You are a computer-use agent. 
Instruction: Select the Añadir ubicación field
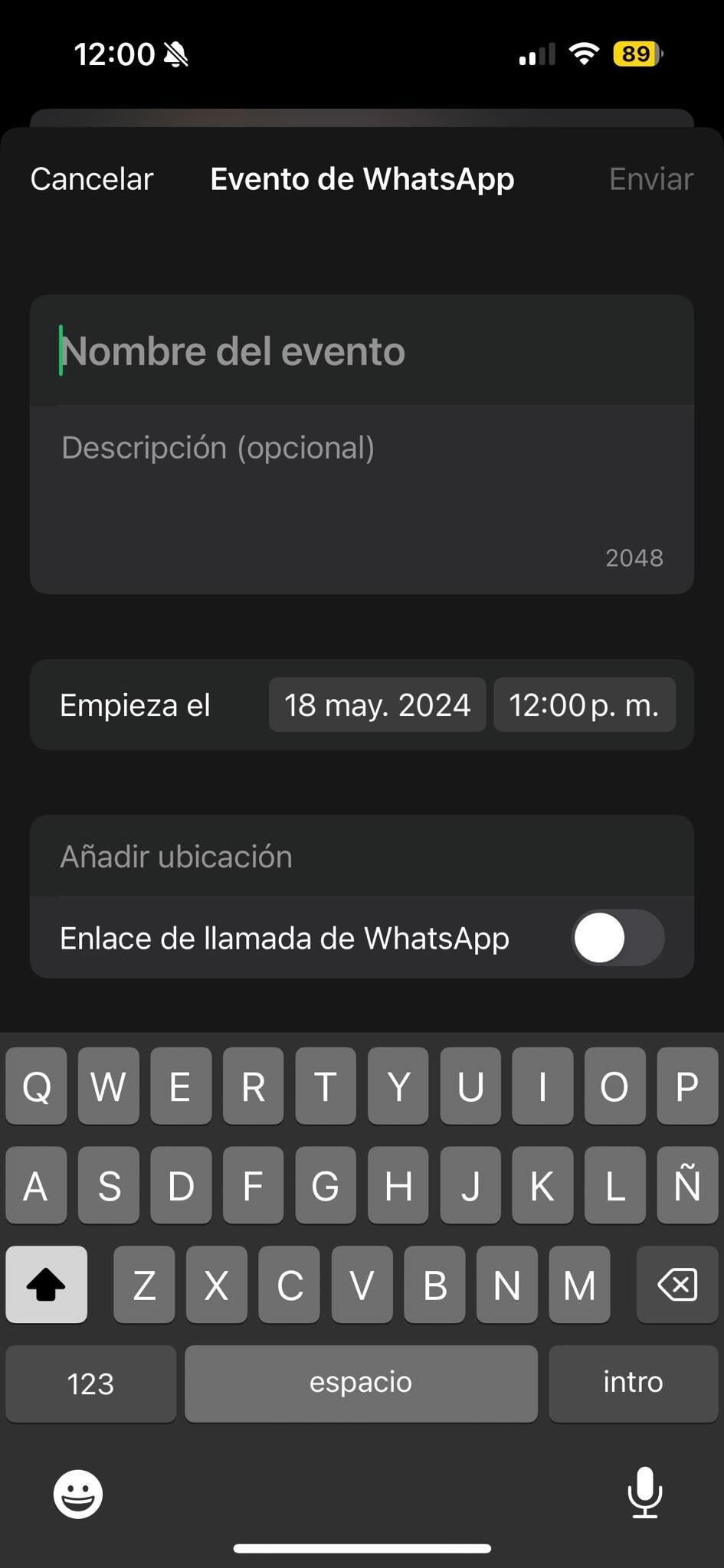tap(362, 857)
